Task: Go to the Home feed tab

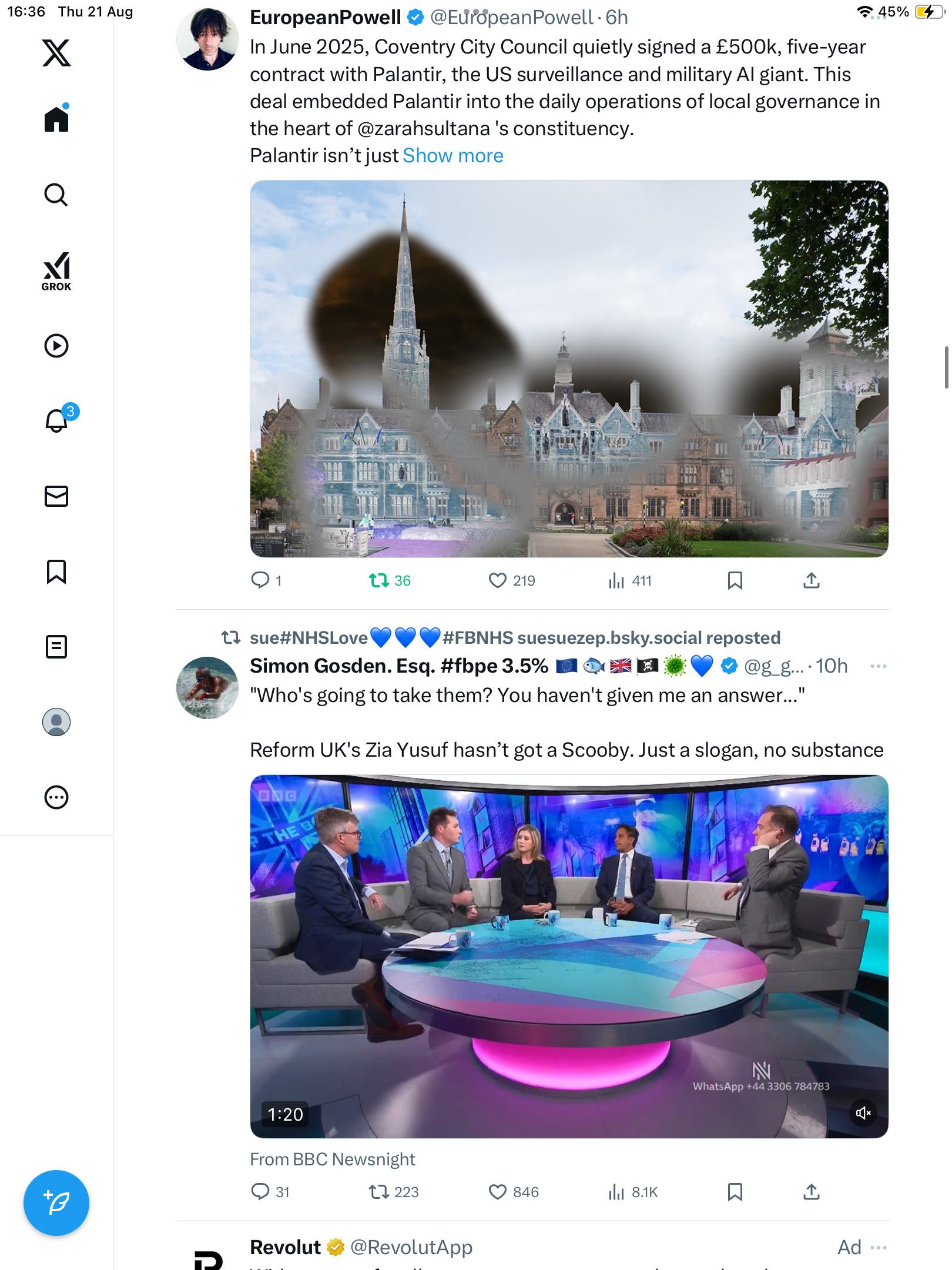Action: tap(56, 119)
